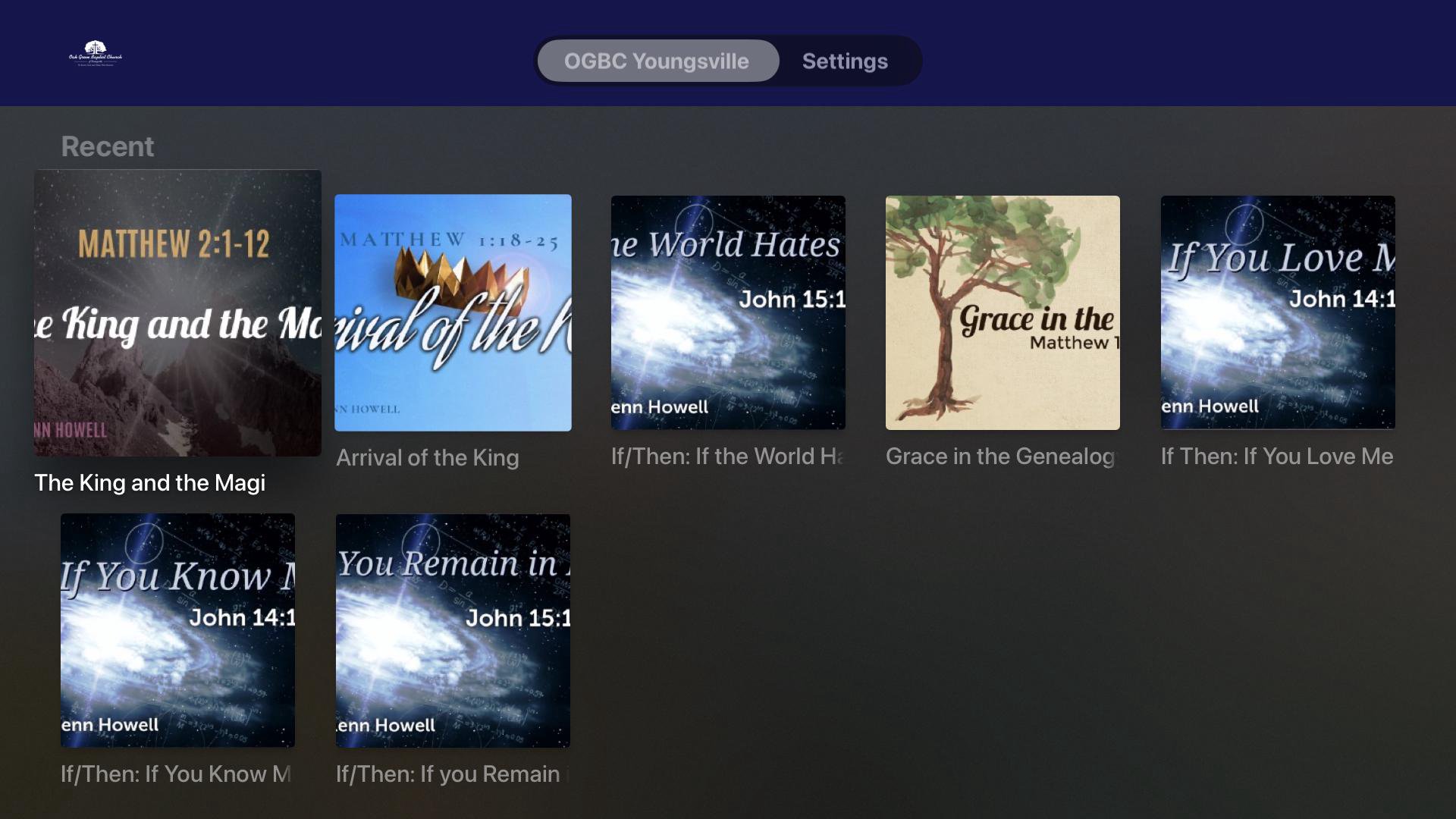Open Grace in the Genealogy sermon
Image resolution: width=1456 pixels, height=819 pixels.
[1003, 312]
